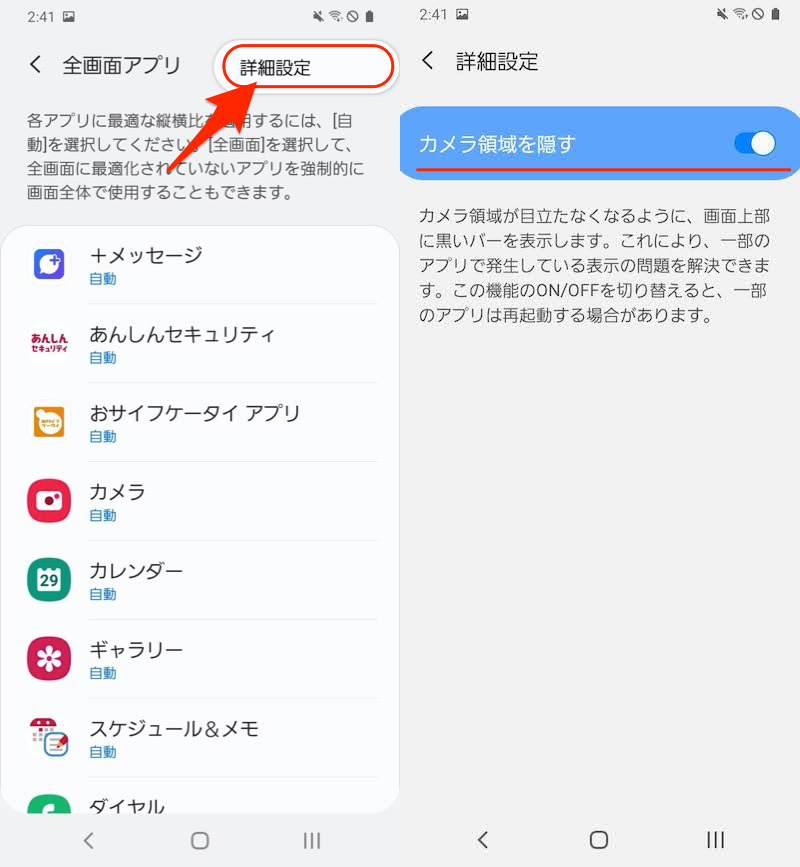Screen dimensions: 800x867
Task: Select the おサイフケータイ アプリ row
Action: (x=200, y=422)
